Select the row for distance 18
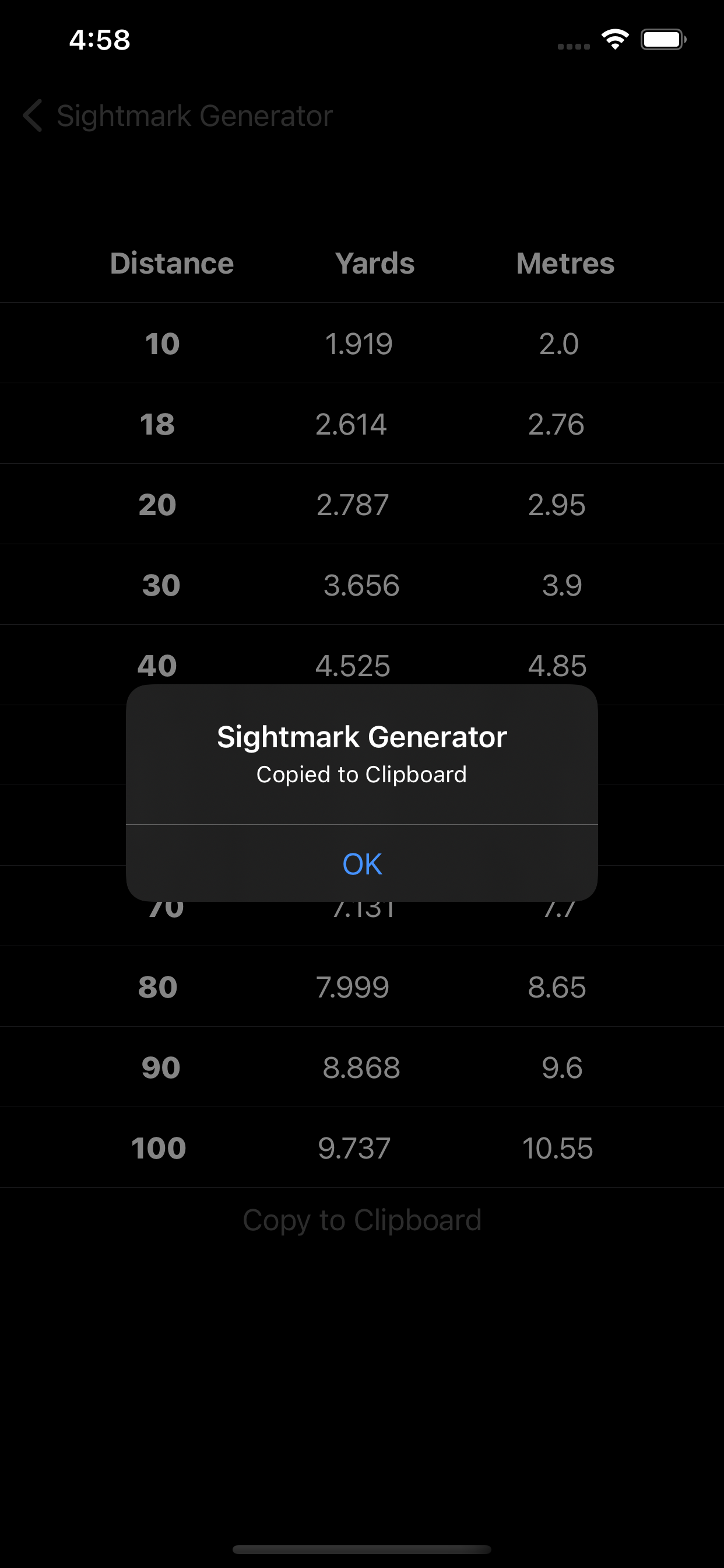The image size is (724, 1568). (361, 423)
